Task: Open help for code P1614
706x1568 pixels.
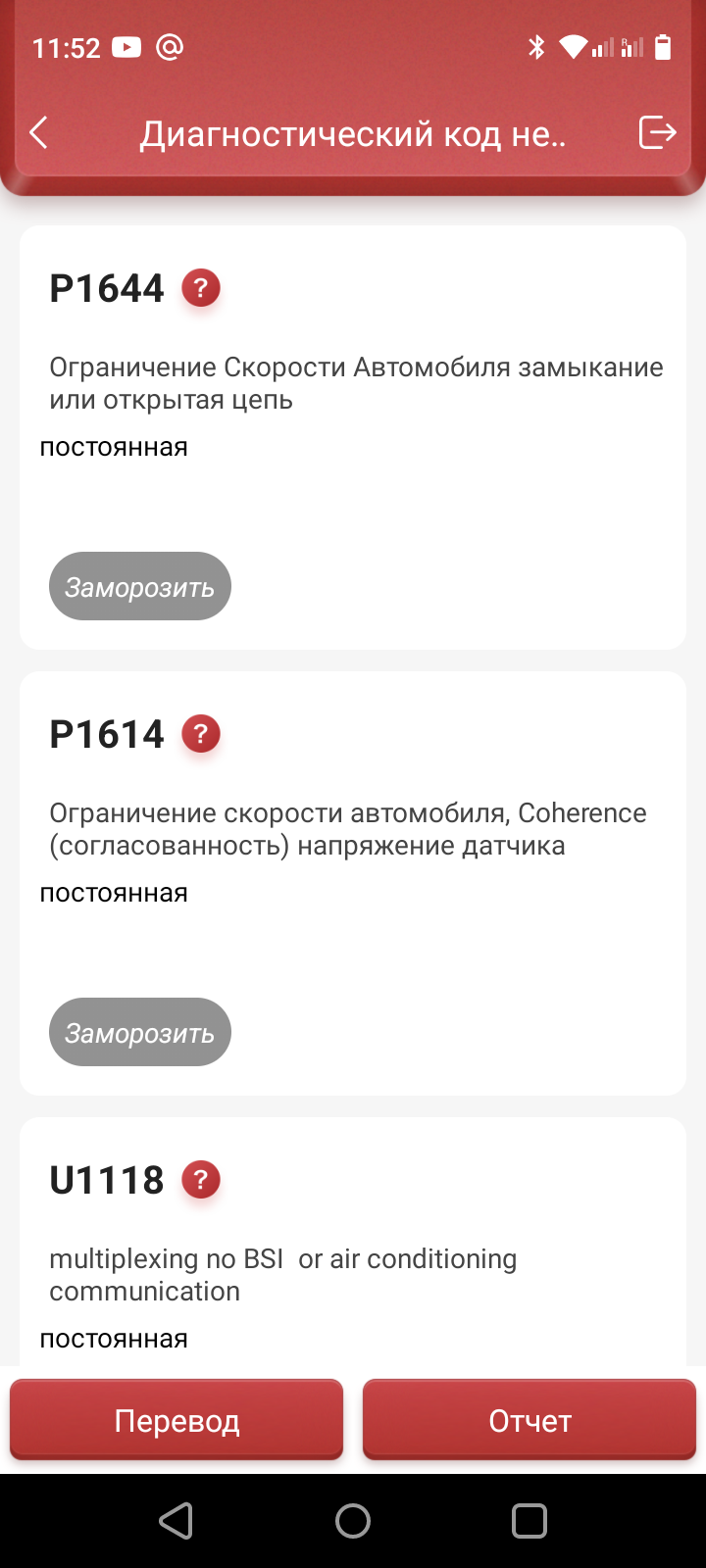Action: [x=201, y=734]
